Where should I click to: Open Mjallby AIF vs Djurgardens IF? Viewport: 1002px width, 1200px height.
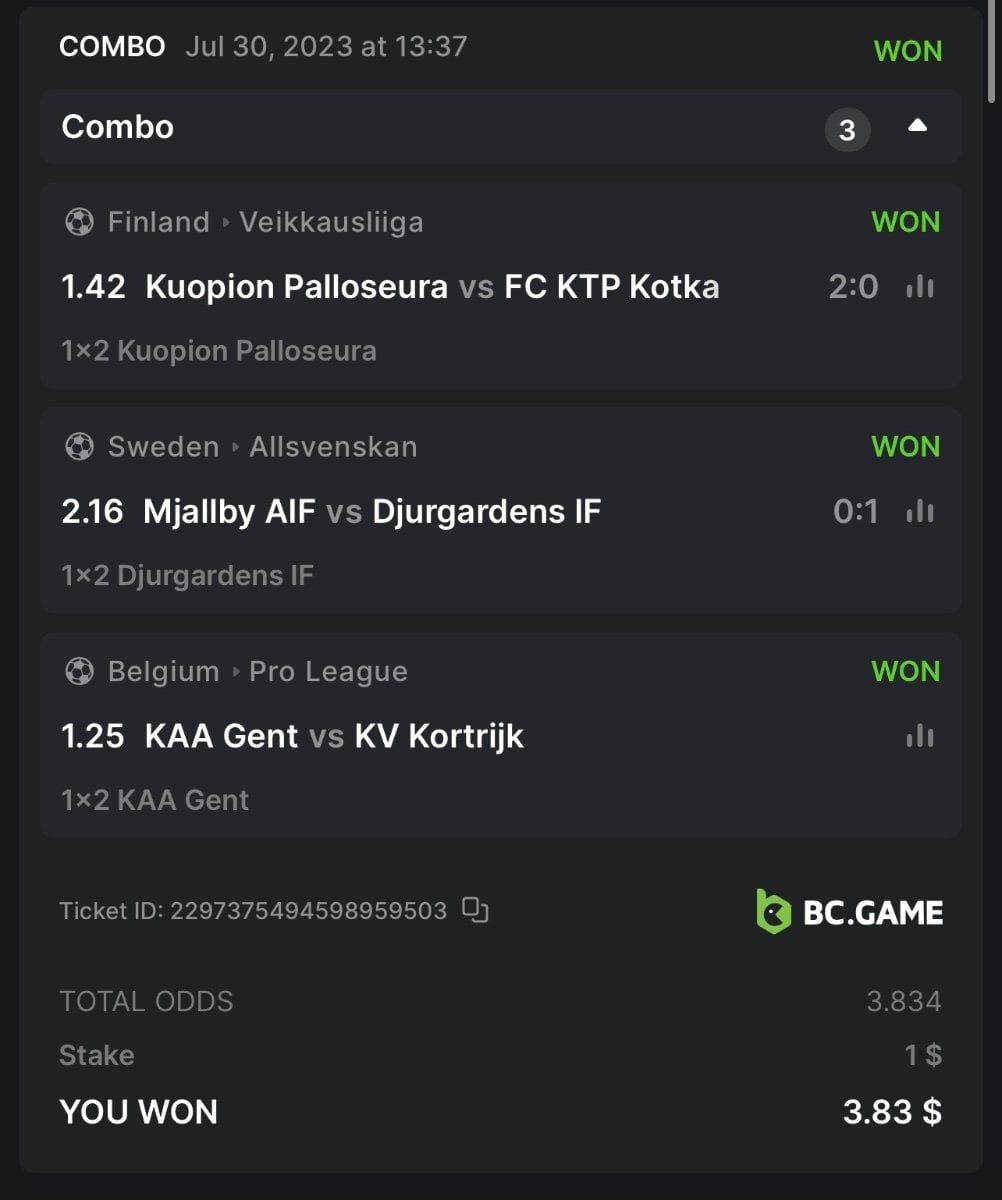click(372, 512)
